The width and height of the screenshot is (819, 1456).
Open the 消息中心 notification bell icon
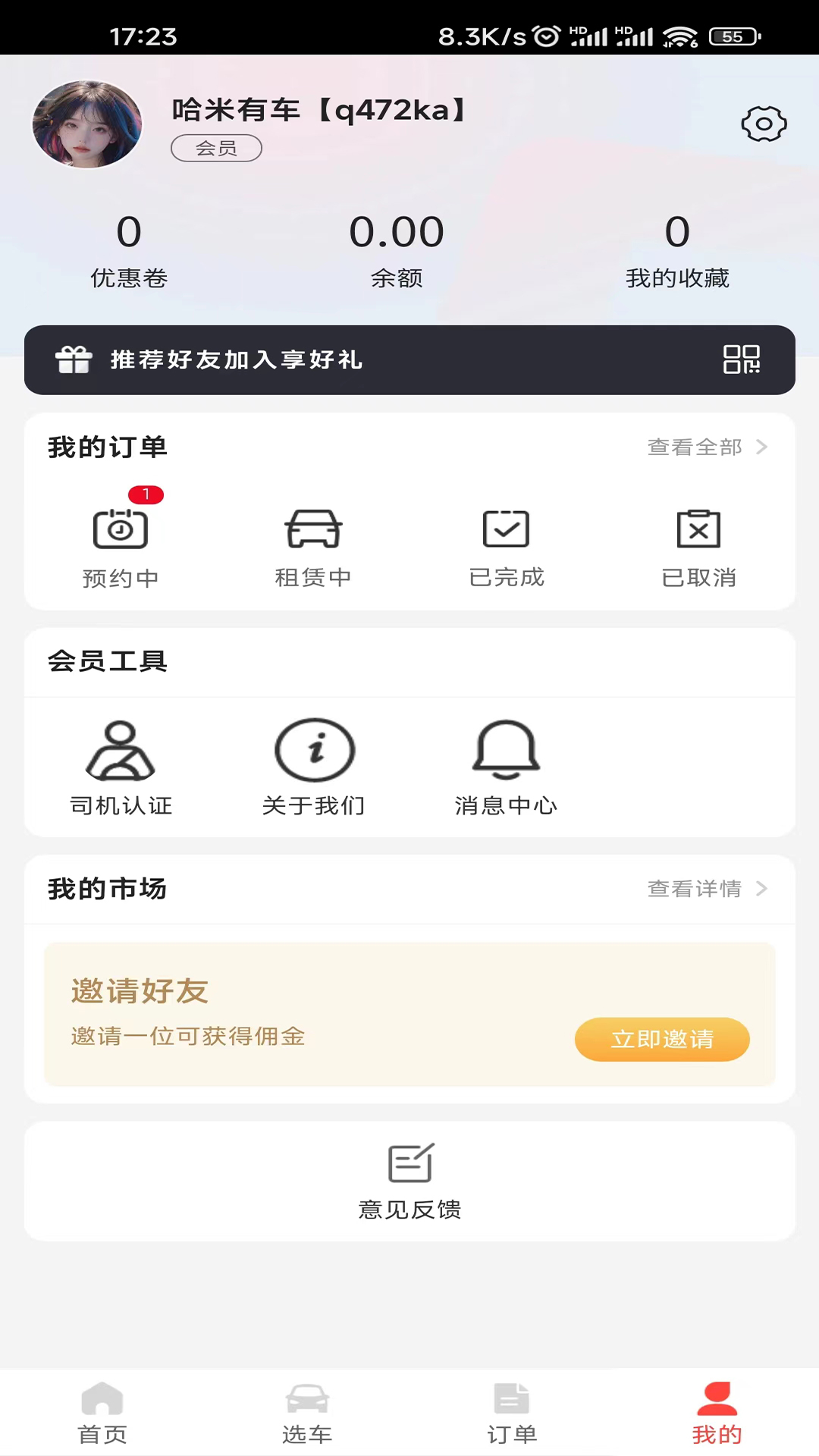point(506,749)
